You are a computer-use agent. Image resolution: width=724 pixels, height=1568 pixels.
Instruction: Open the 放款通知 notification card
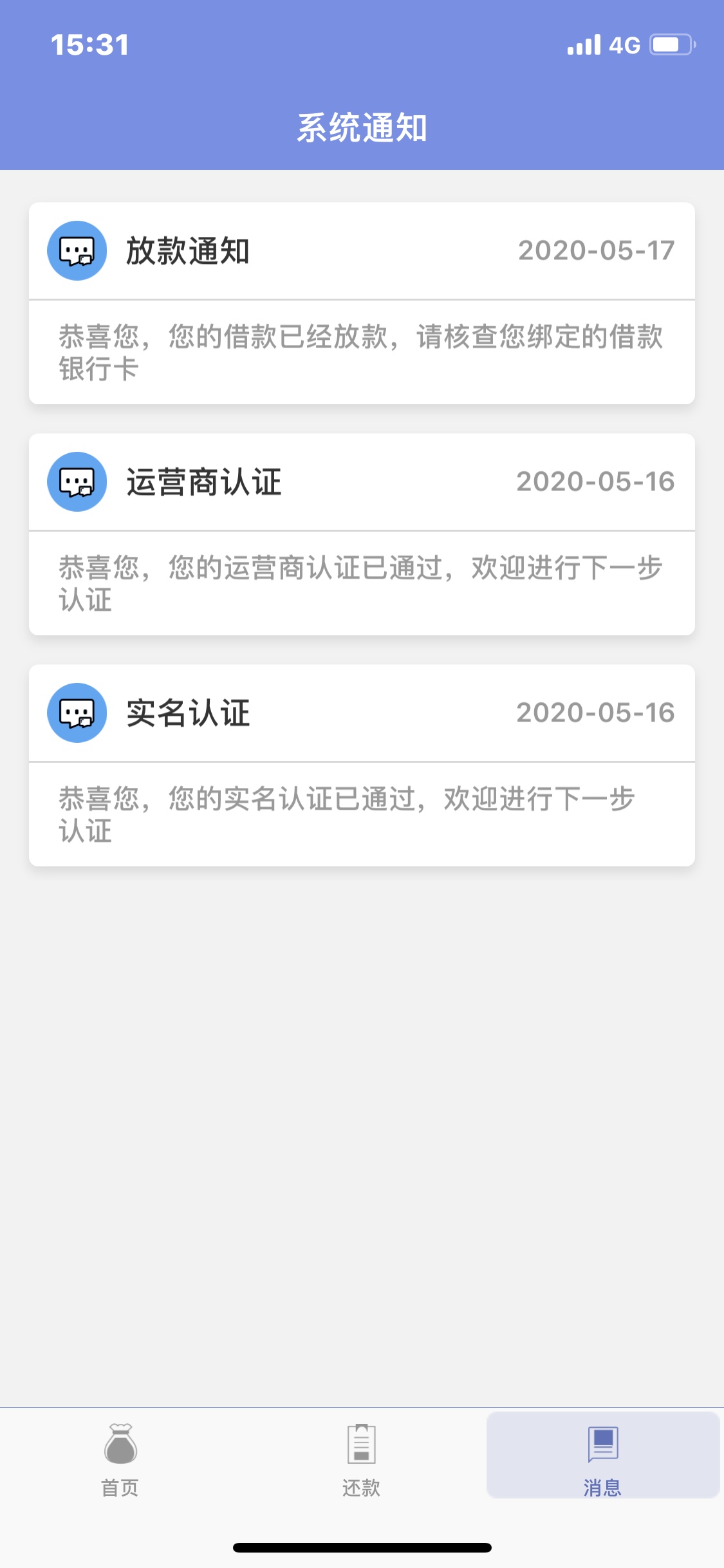coord(362,303)
